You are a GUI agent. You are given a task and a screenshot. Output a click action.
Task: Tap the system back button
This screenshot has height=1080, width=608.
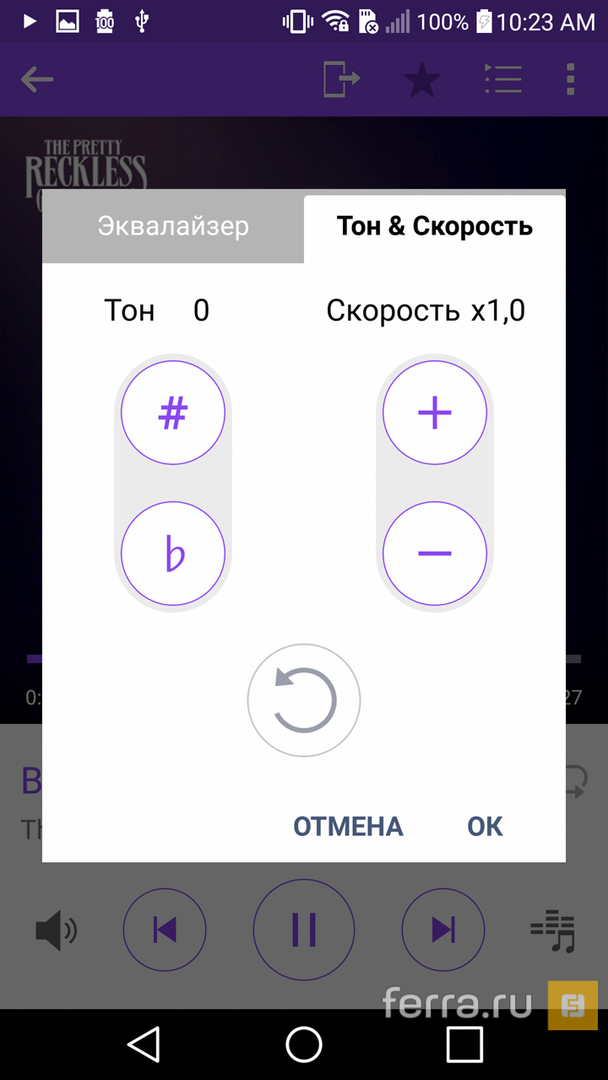[x=144, y=1045]
